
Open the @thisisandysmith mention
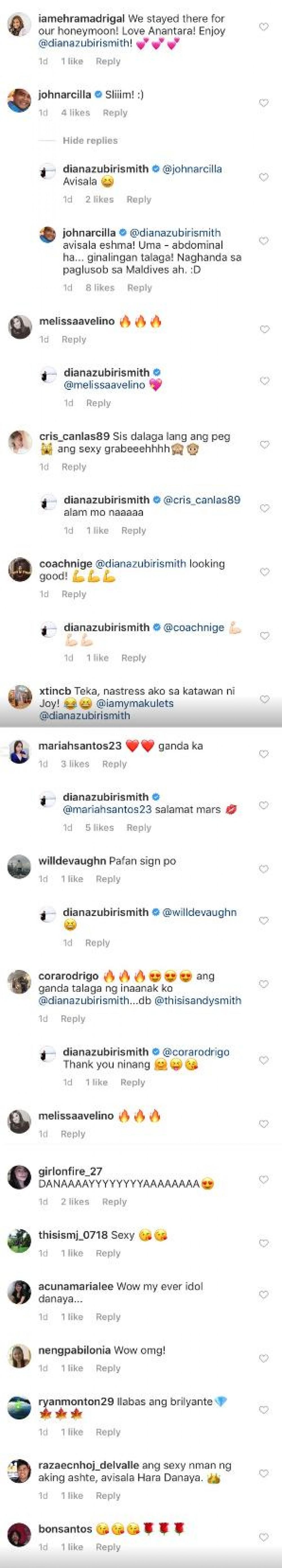(x=198, y=1001)
